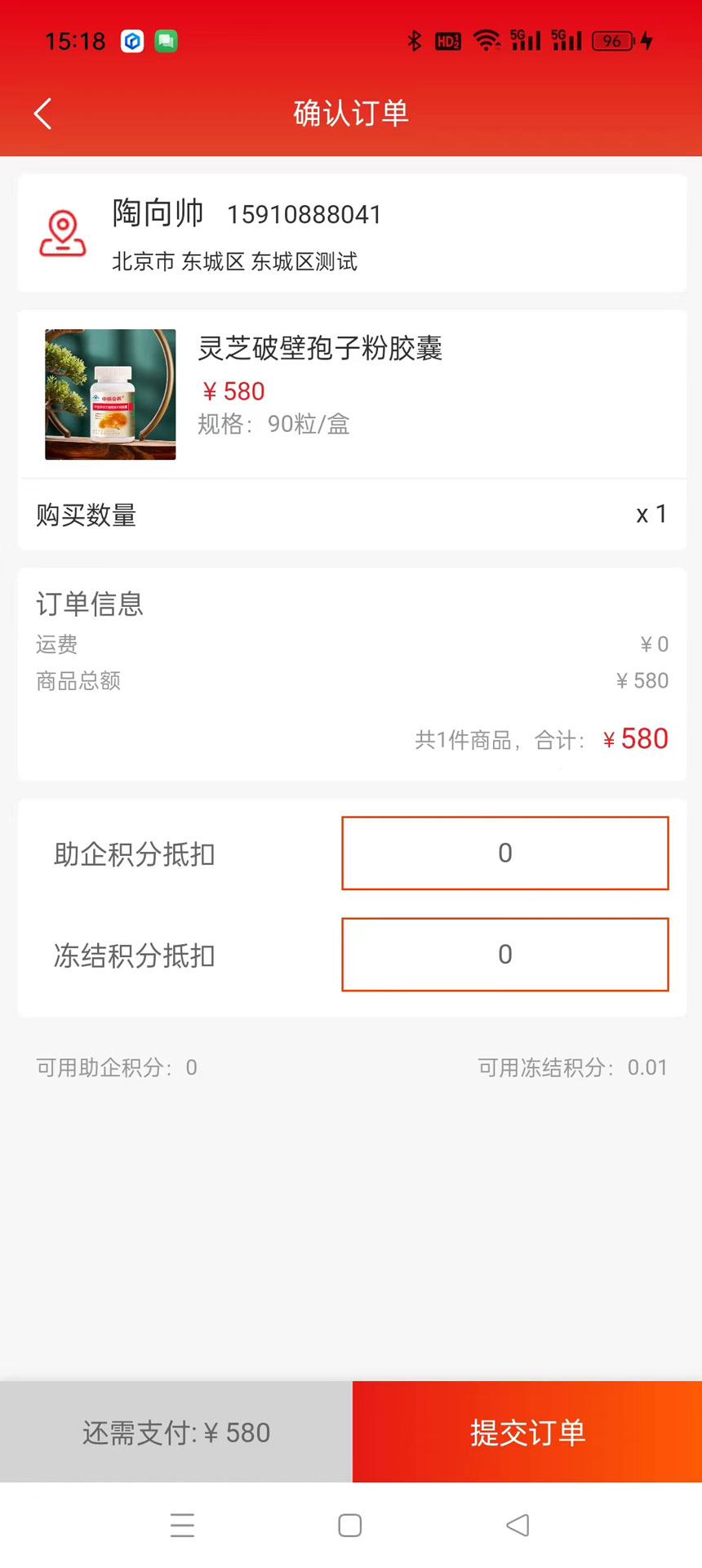Tap the home navigation button at the bottom

349,1526
